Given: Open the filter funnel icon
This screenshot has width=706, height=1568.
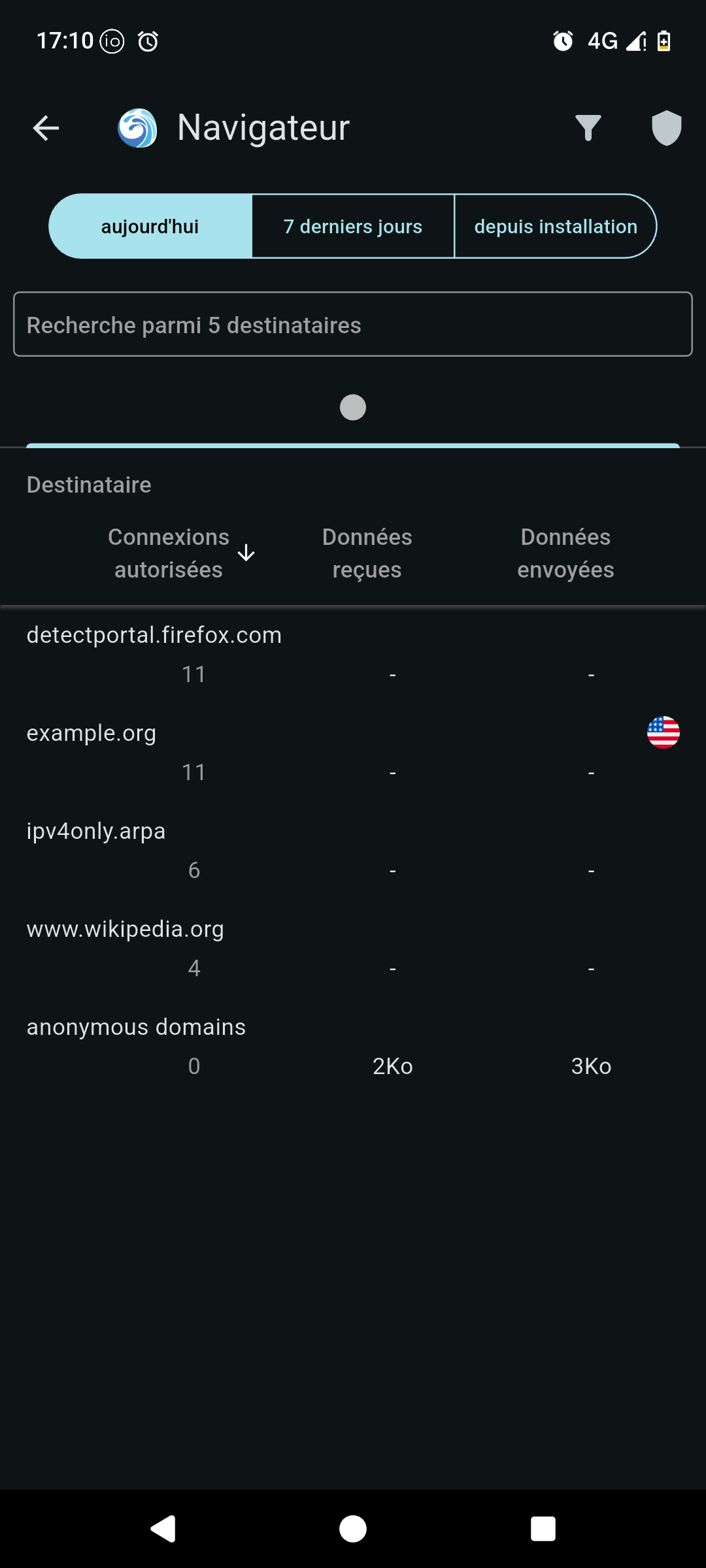Looking at the screenshot, I should (588, 128).
